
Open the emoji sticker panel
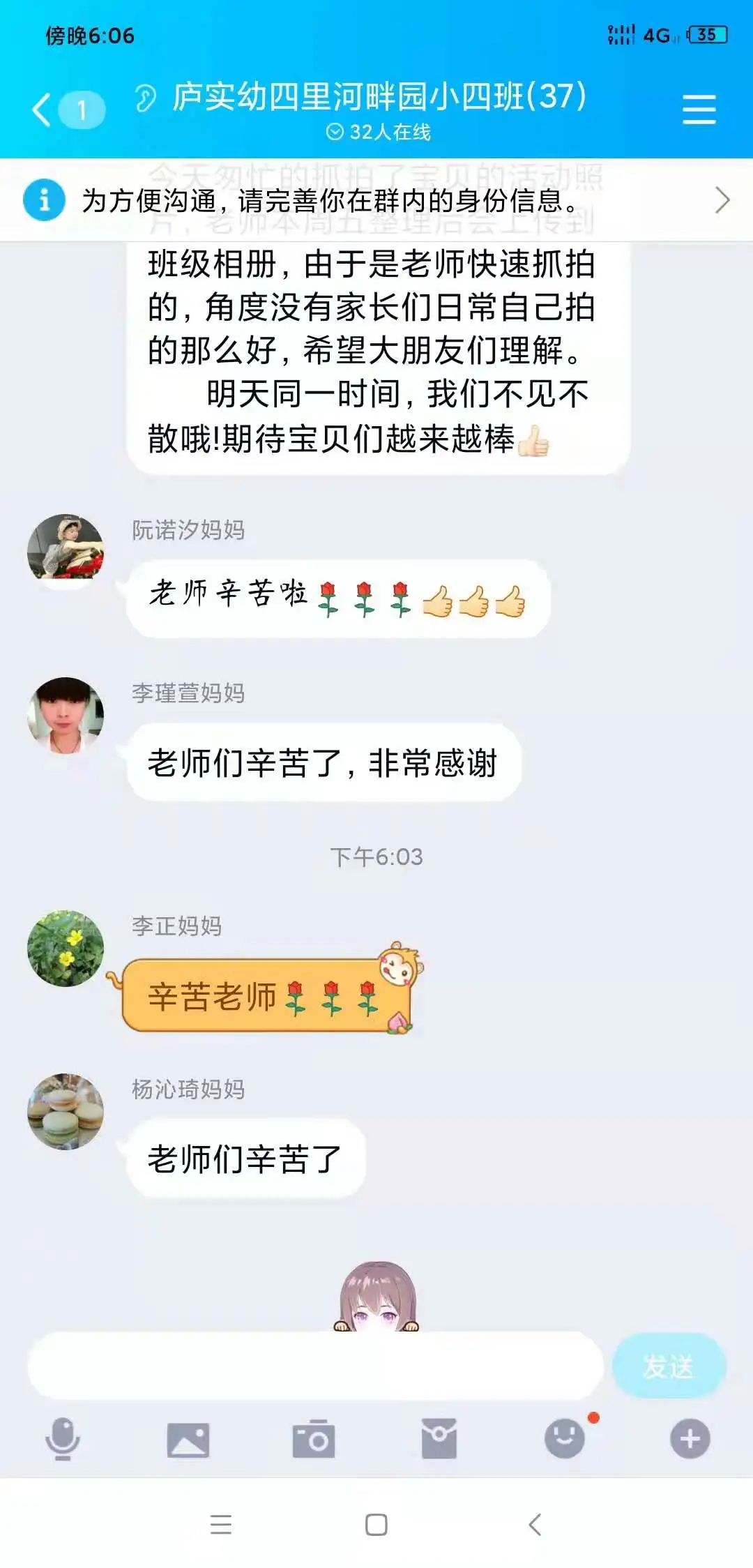tap(565, 1438)
